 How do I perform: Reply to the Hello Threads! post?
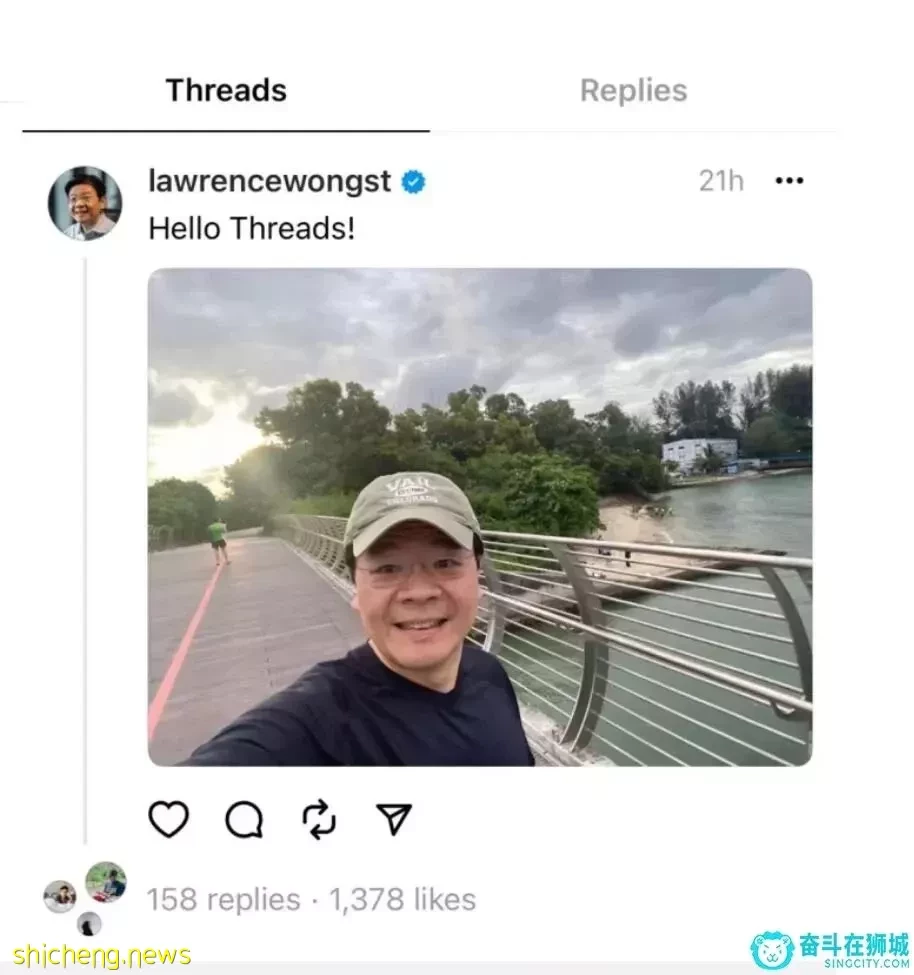click(x=244, y=820)
